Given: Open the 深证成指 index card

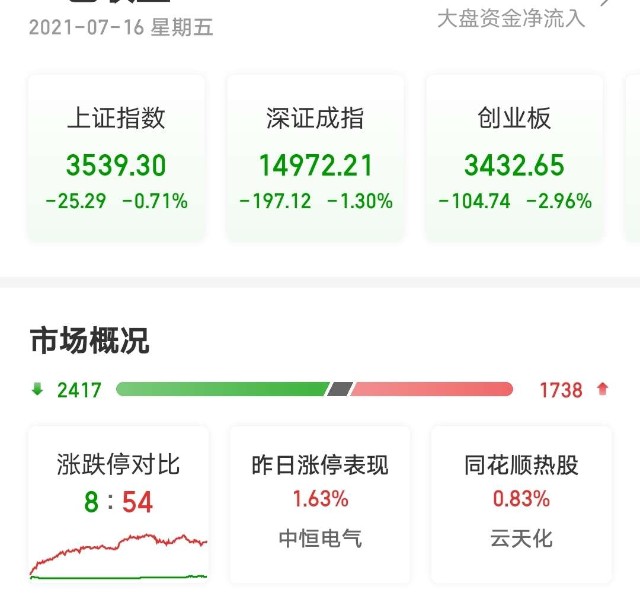Looking at the screenshot, I should tap(316, 158).
